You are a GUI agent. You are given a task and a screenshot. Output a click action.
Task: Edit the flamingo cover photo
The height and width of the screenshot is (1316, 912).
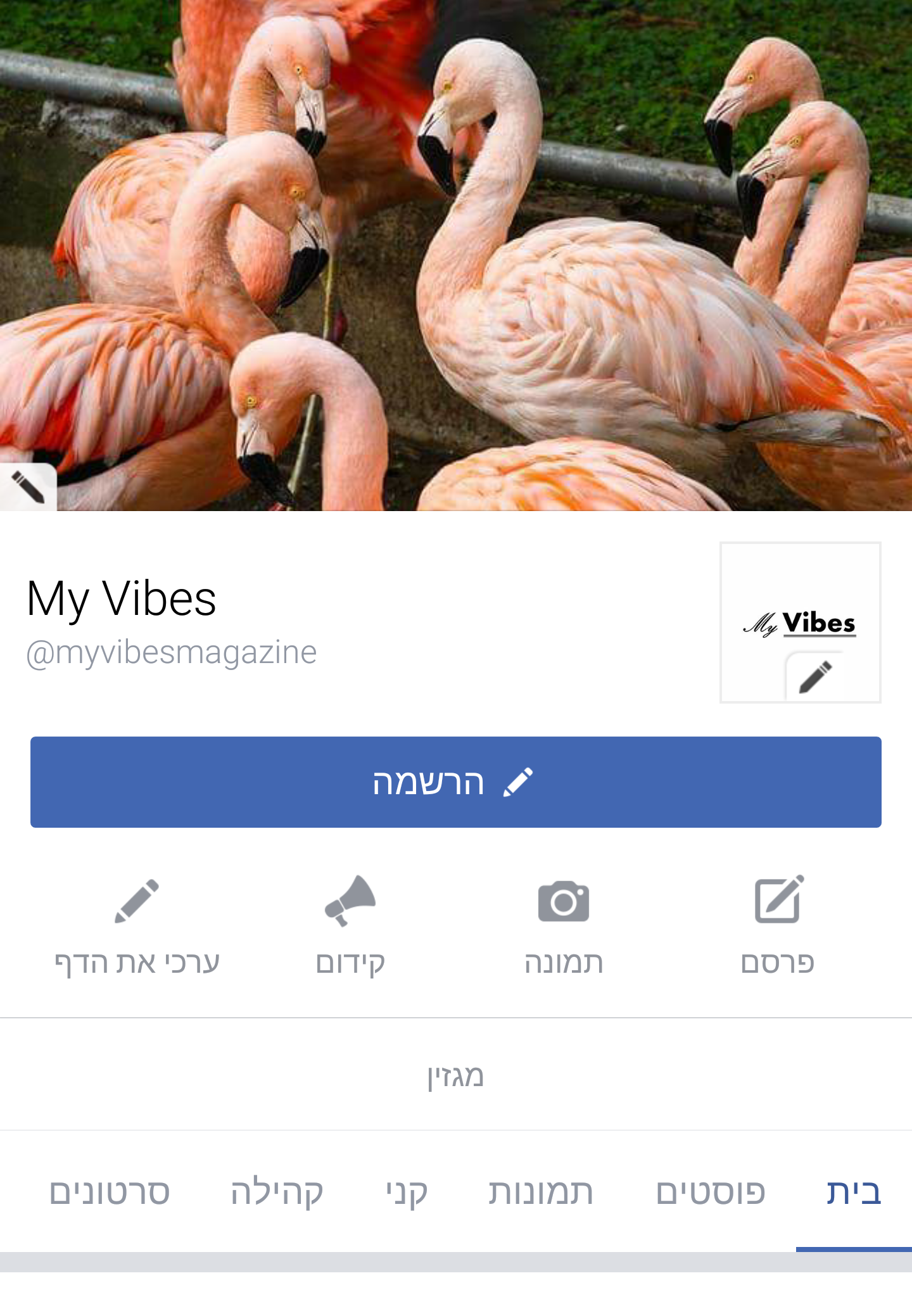coord(28,486)
